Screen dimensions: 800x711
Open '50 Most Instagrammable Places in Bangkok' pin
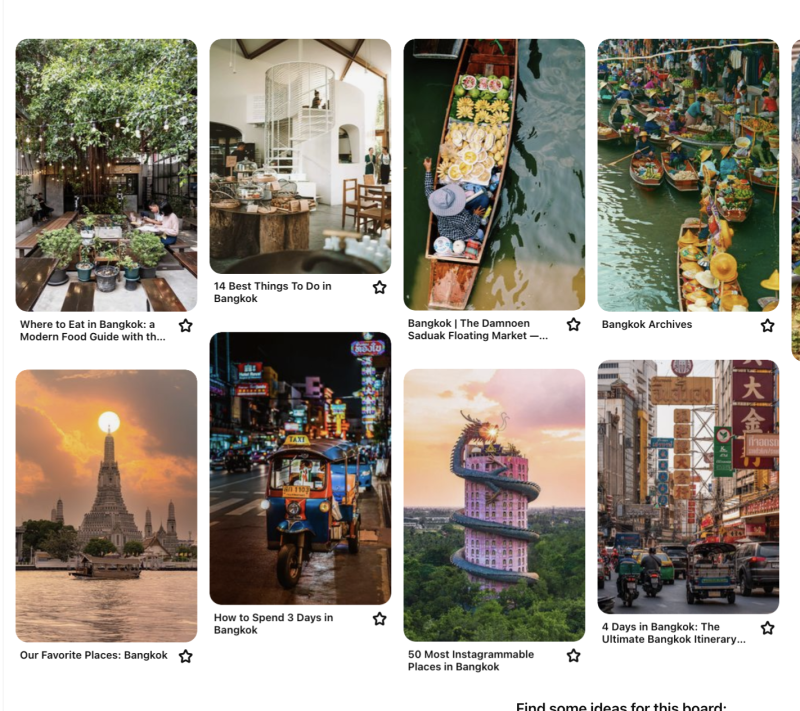click(494, 505)
